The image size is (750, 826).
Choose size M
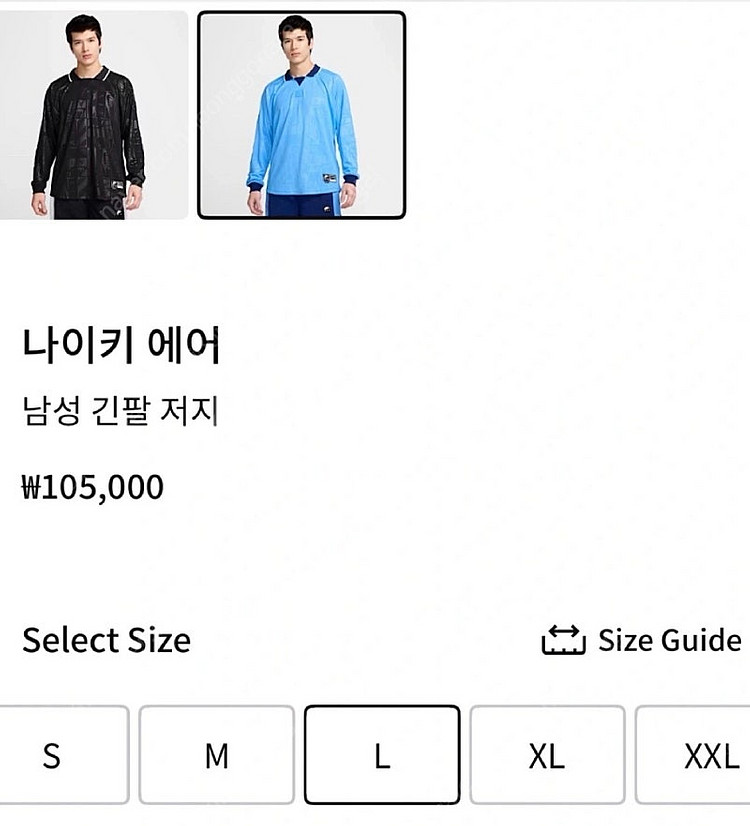tap(216, 755)
